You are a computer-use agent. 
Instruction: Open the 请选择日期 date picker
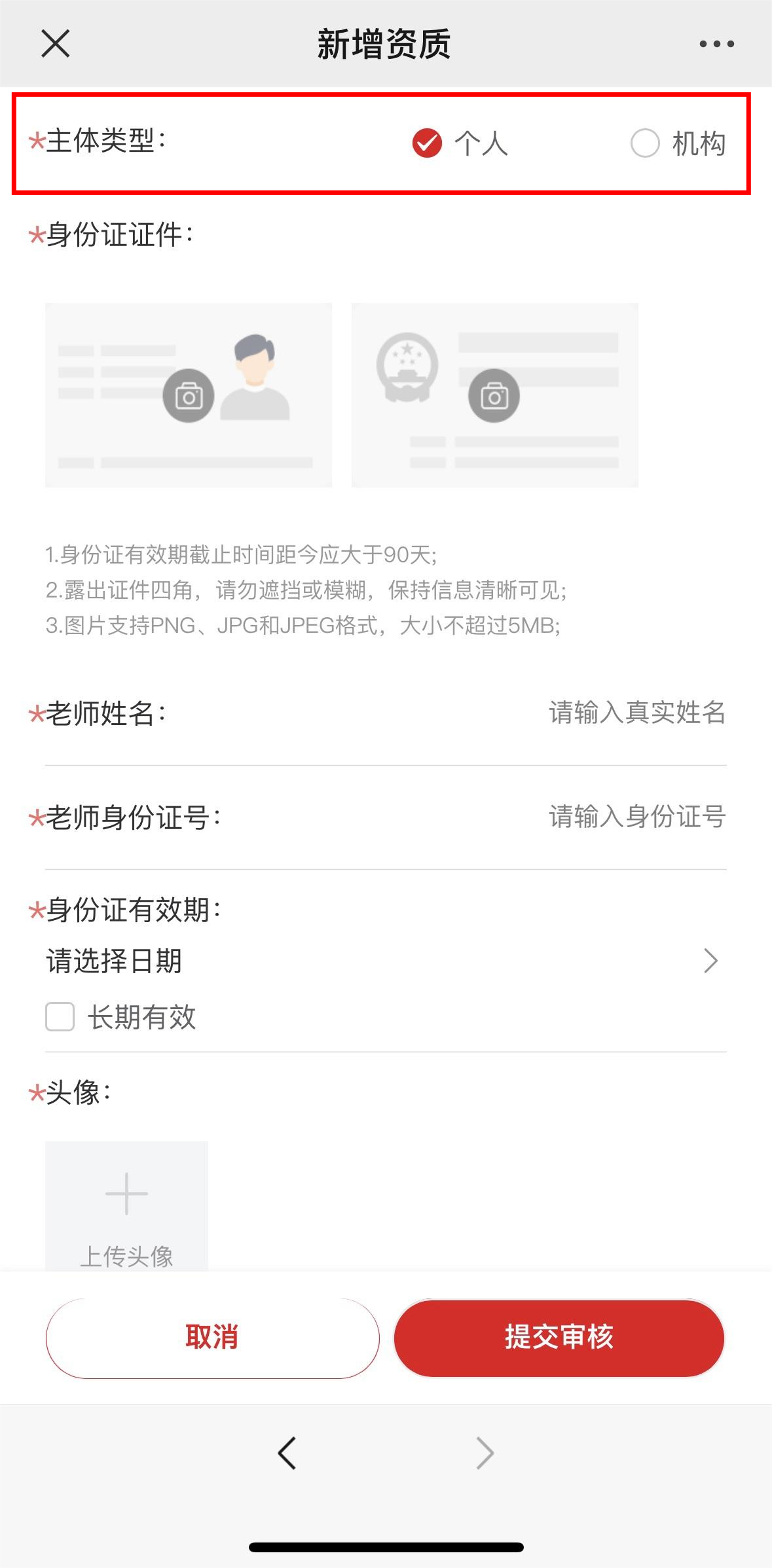(385, 961)
